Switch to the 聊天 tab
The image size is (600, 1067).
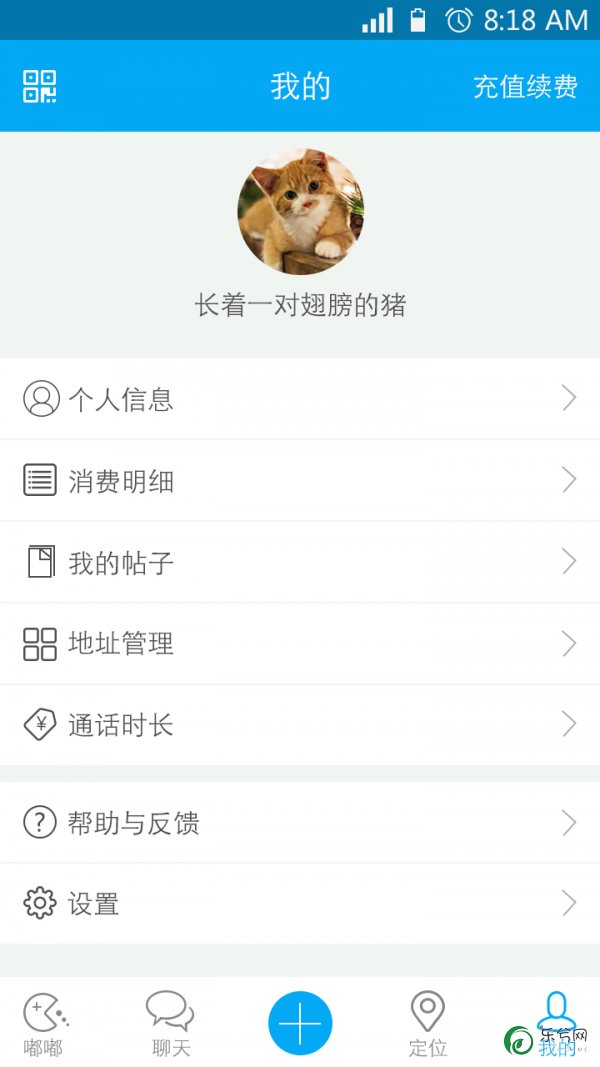(x=171, y=1024)
